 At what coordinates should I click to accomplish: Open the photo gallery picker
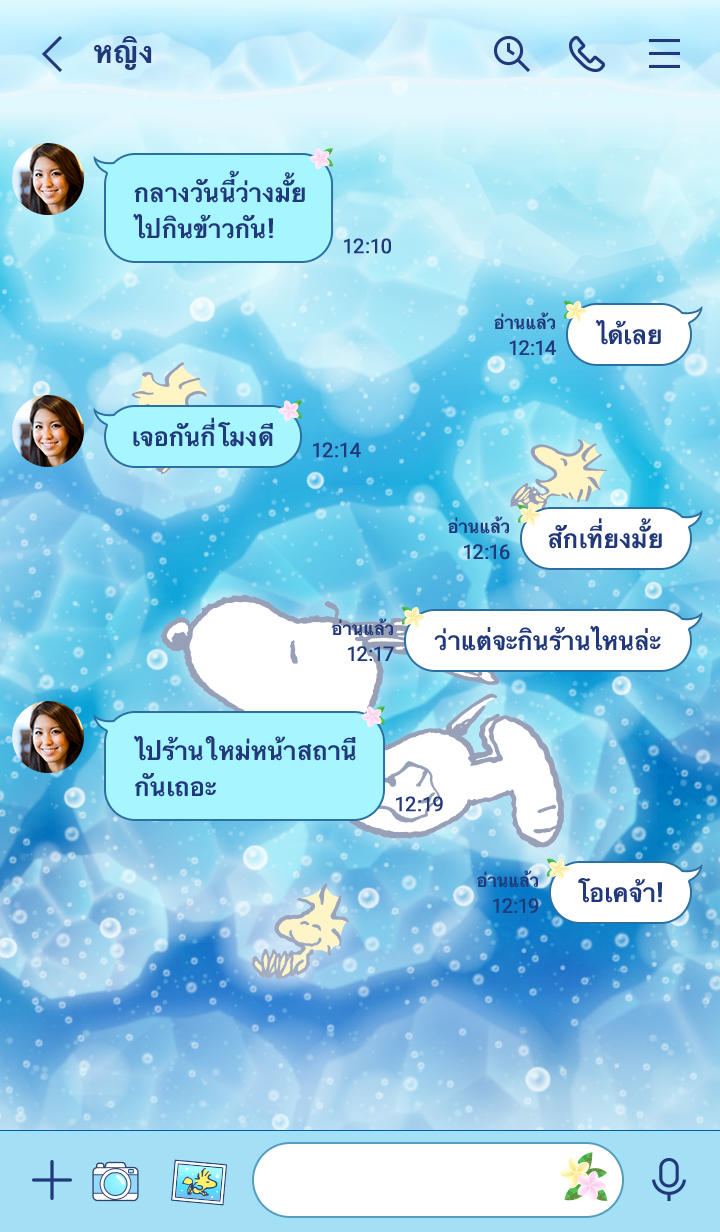(x=199, y=1181)
